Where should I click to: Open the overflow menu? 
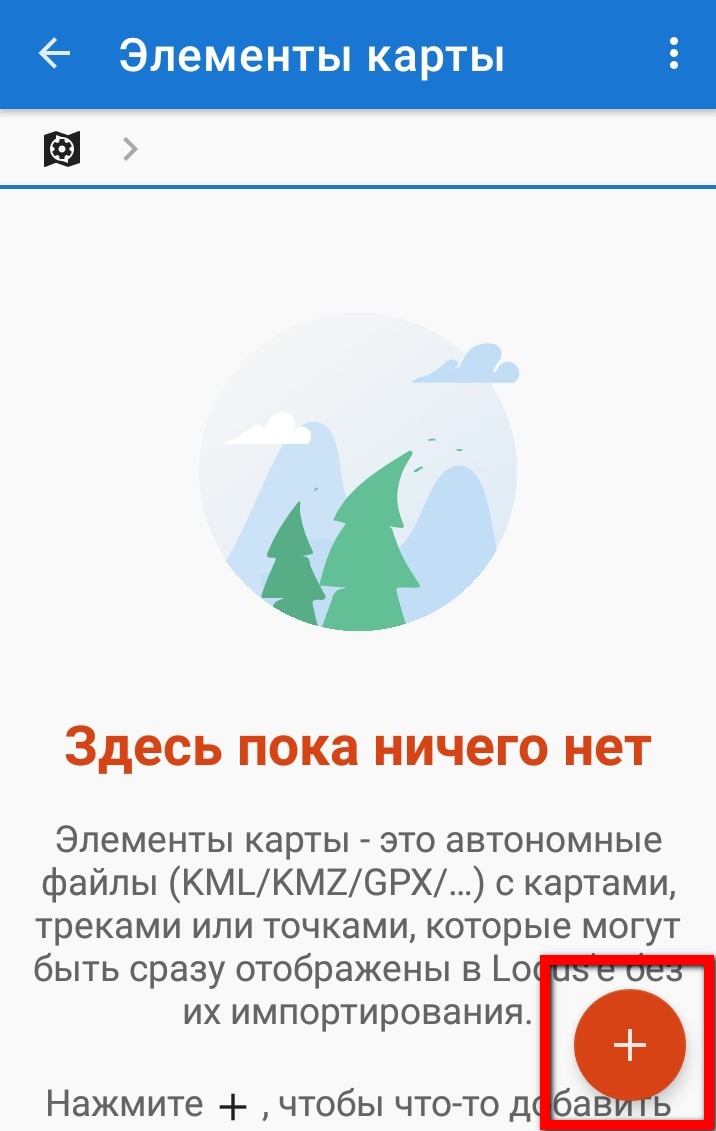pyautogui.click(x=674, y=54)
